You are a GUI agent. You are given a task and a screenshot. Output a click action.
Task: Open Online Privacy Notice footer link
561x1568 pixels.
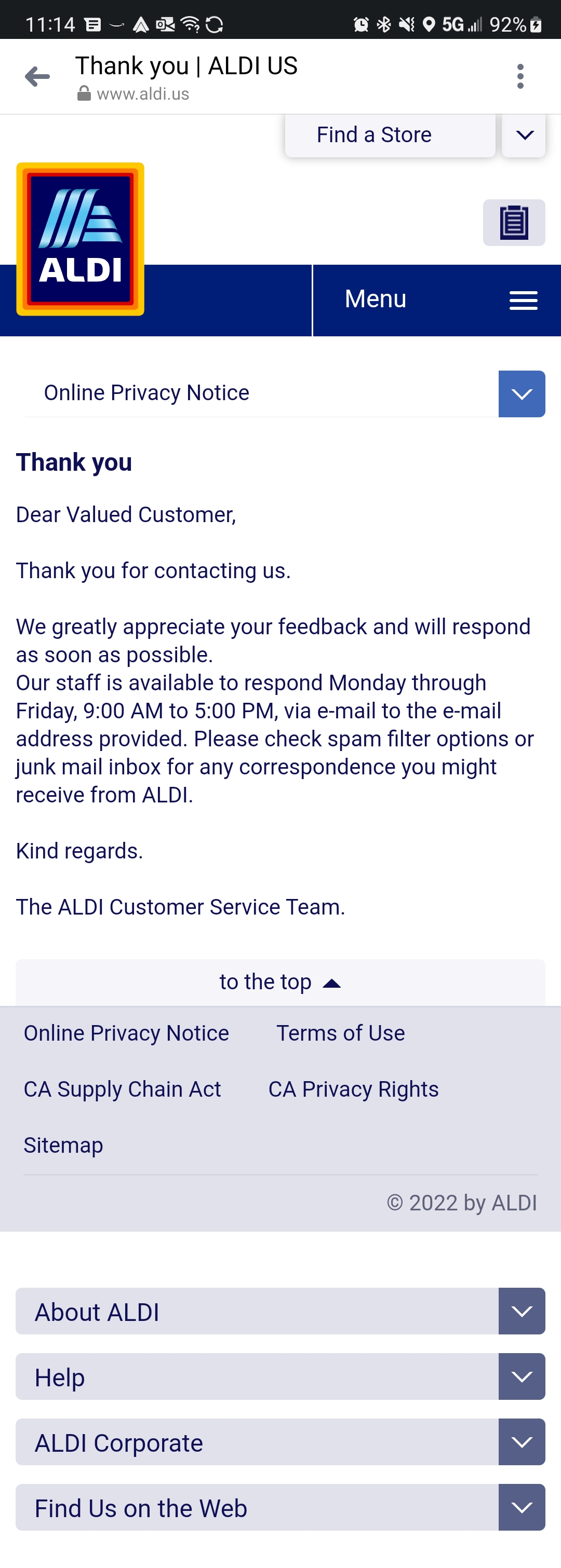[x=126, y=1033]
